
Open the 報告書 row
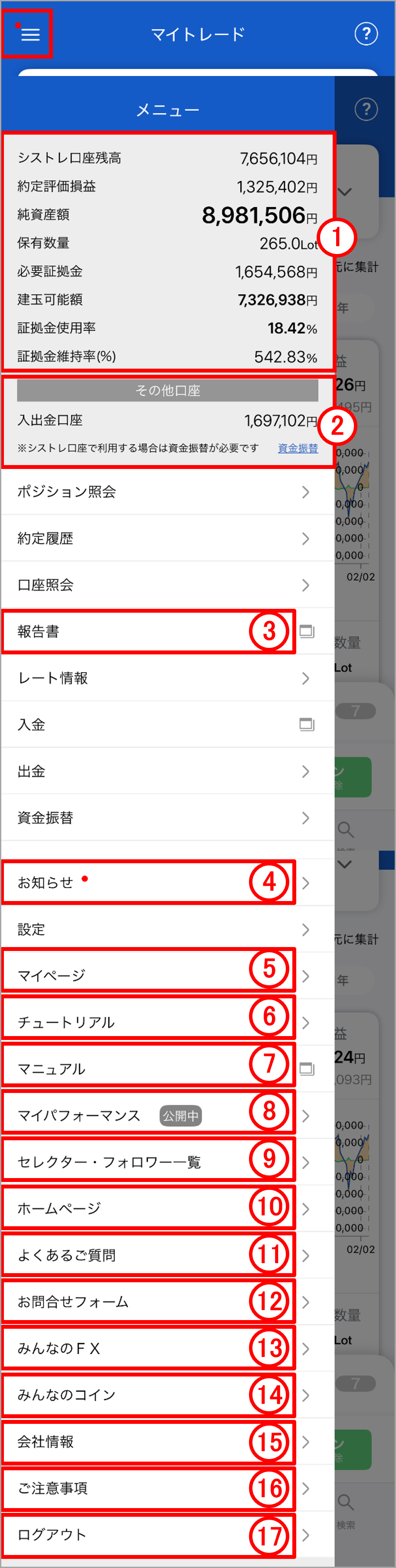pos(148,632)
